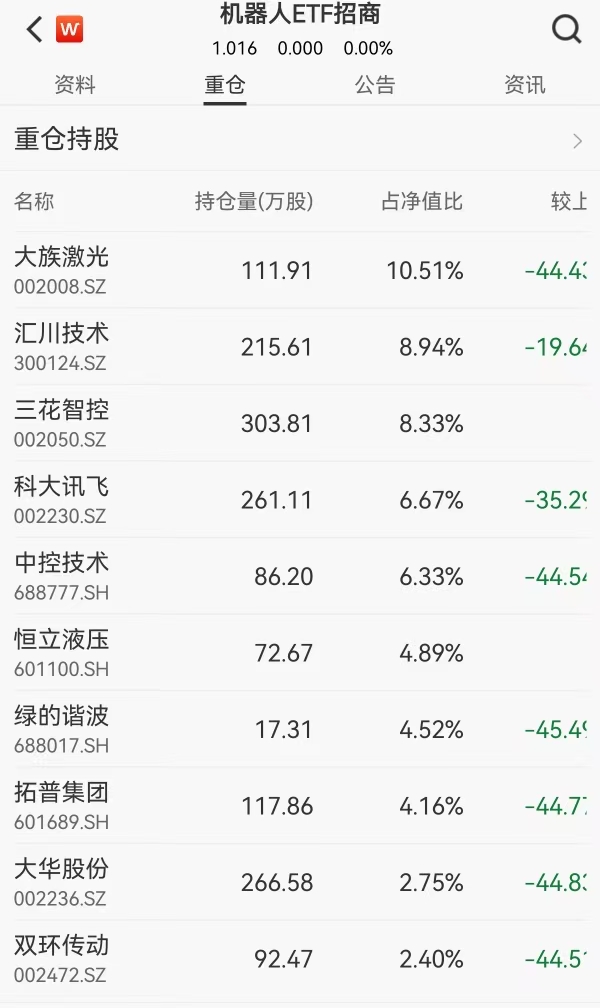Open the 拓普集团 stock row
Viewport: 600px width, 1008px height.
point(300,806)
